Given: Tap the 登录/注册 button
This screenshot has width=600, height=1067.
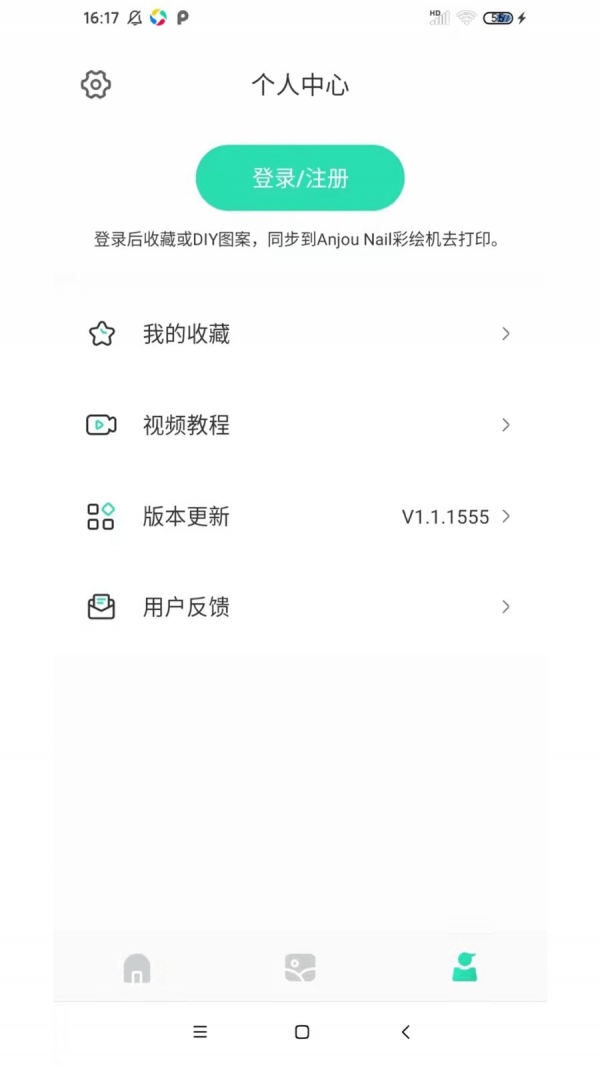Looking at the screenshot, I should 300,178.
